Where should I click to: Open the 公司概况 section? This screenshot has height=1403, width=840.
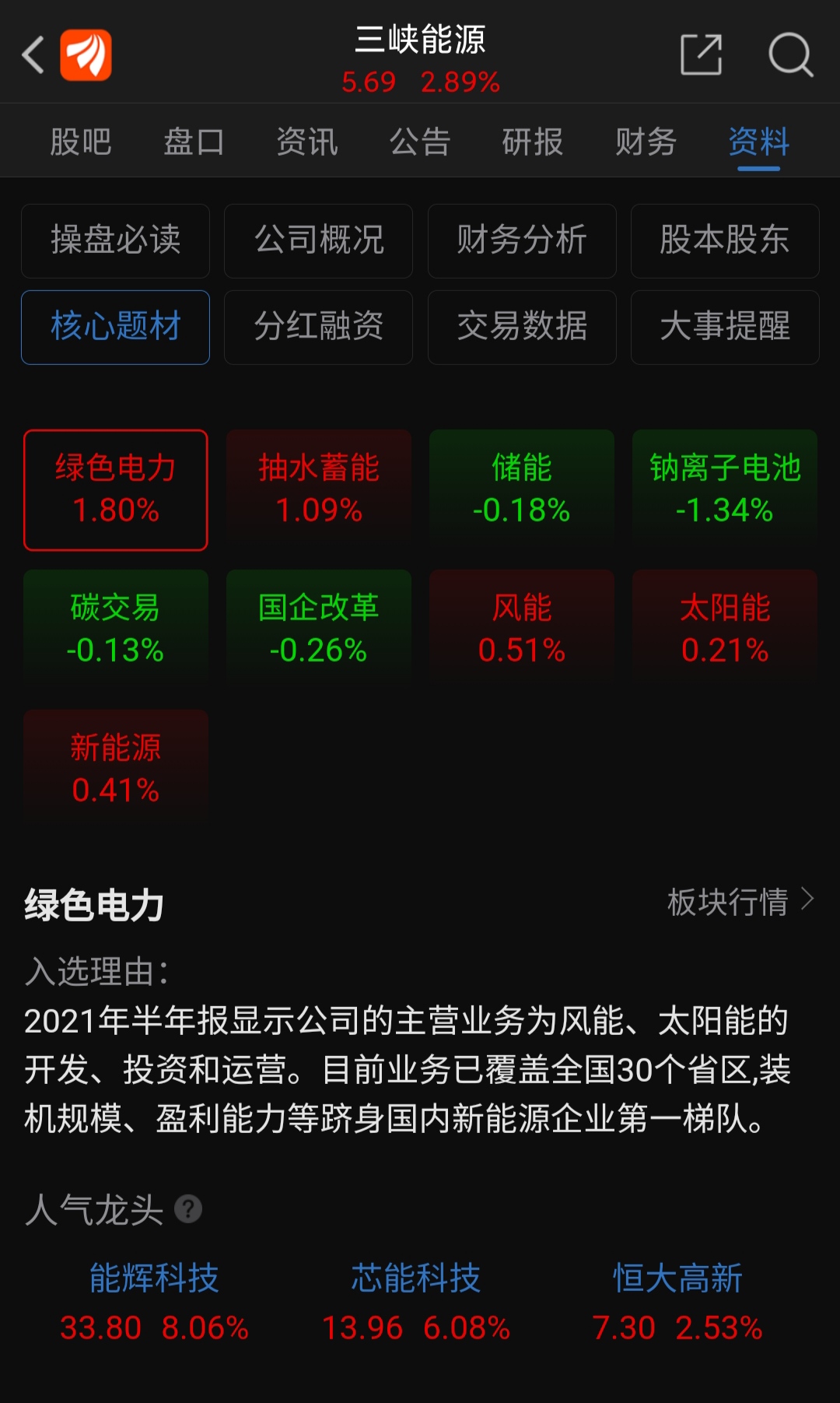tap(318, 240)
